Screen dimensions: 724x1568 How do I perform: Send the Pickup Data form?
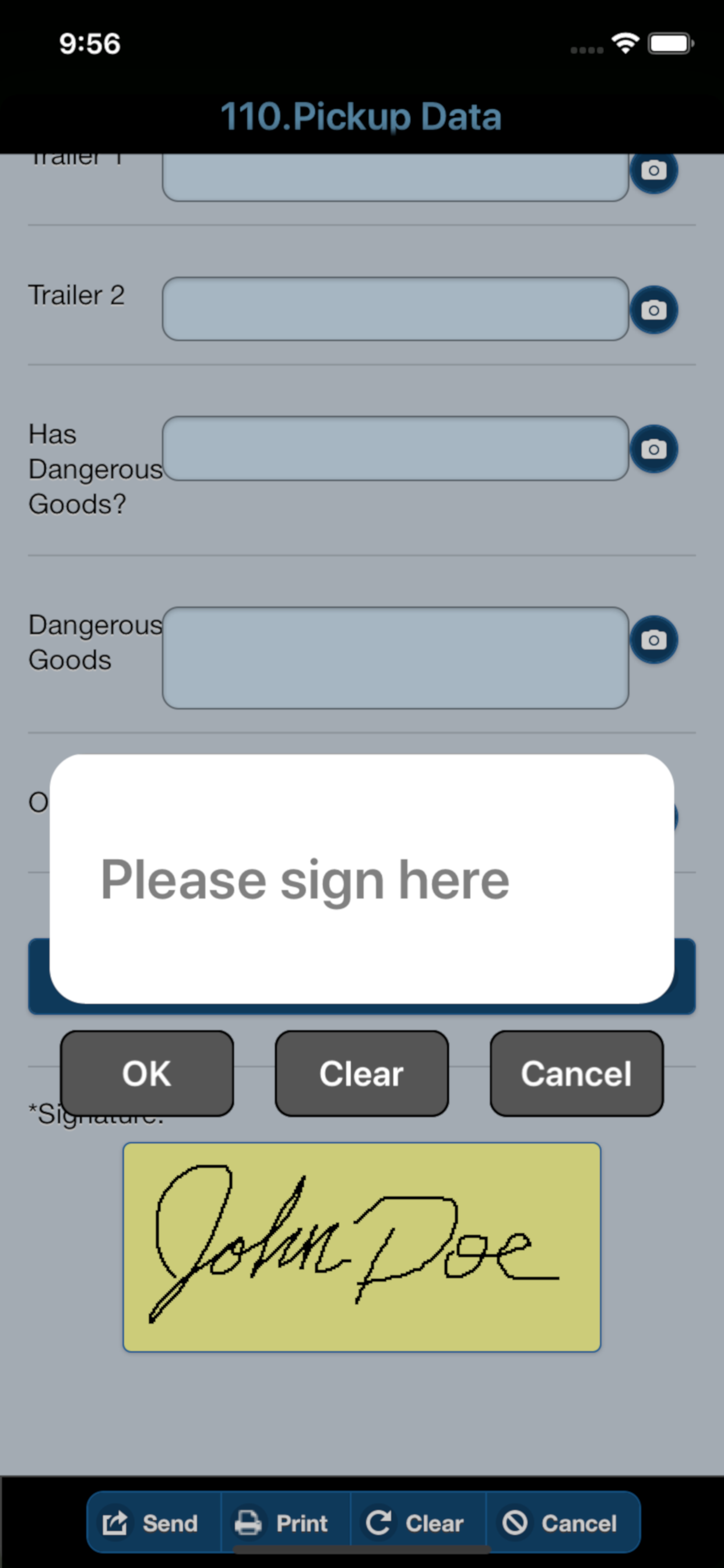[x=152, y=1524]
